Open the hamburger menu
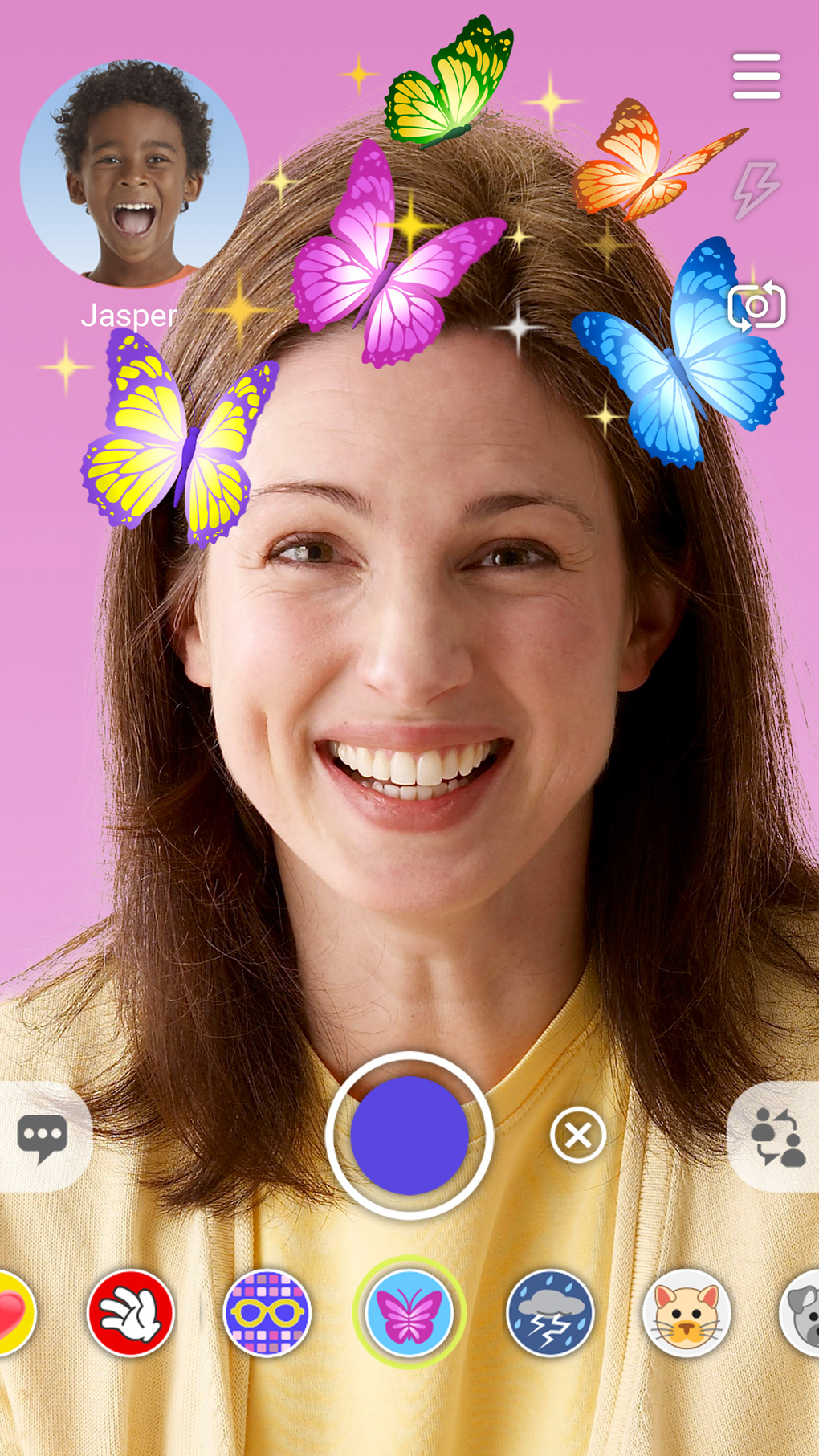This screenshot has width=819, height=1456. coord(756,76)
